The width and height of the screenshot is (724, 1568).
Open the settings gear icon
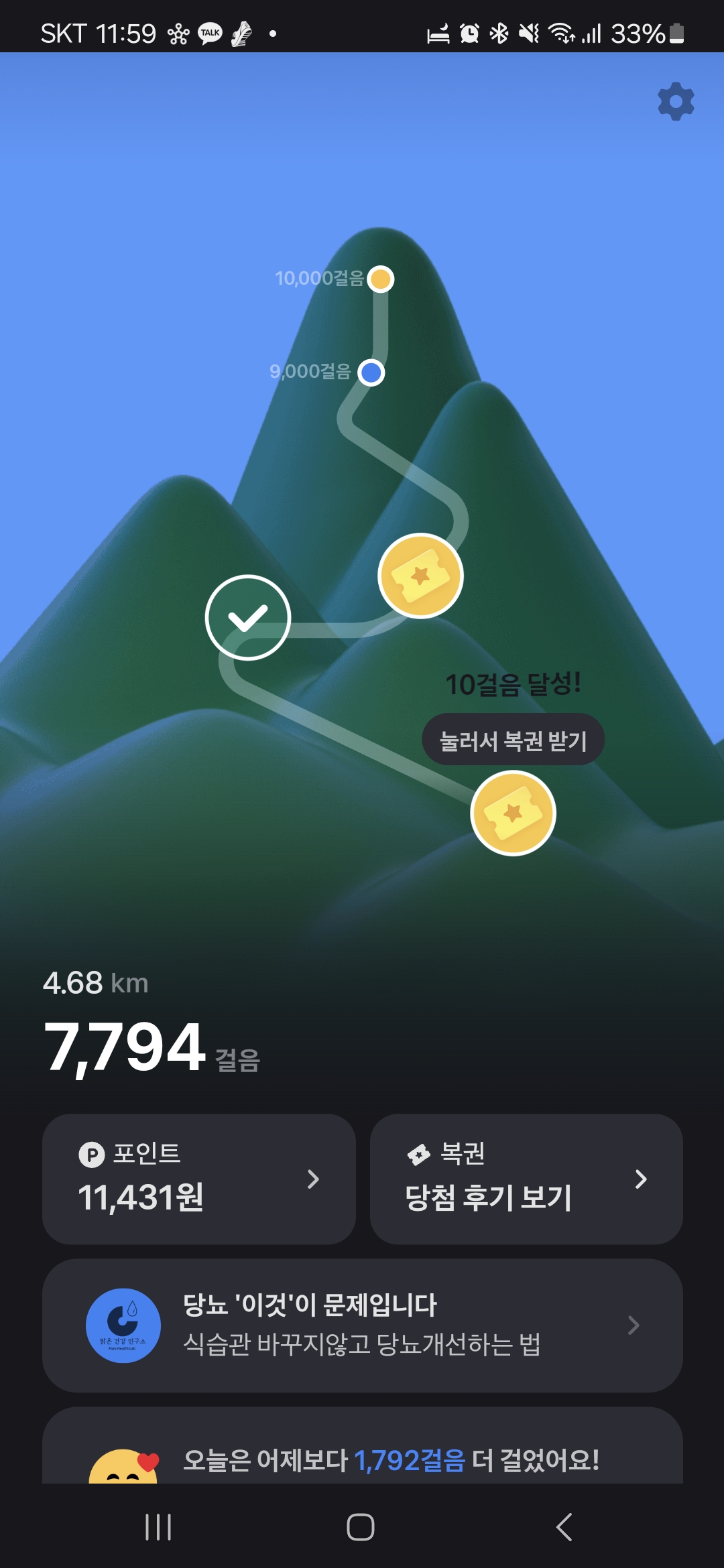tap(676, 102)
